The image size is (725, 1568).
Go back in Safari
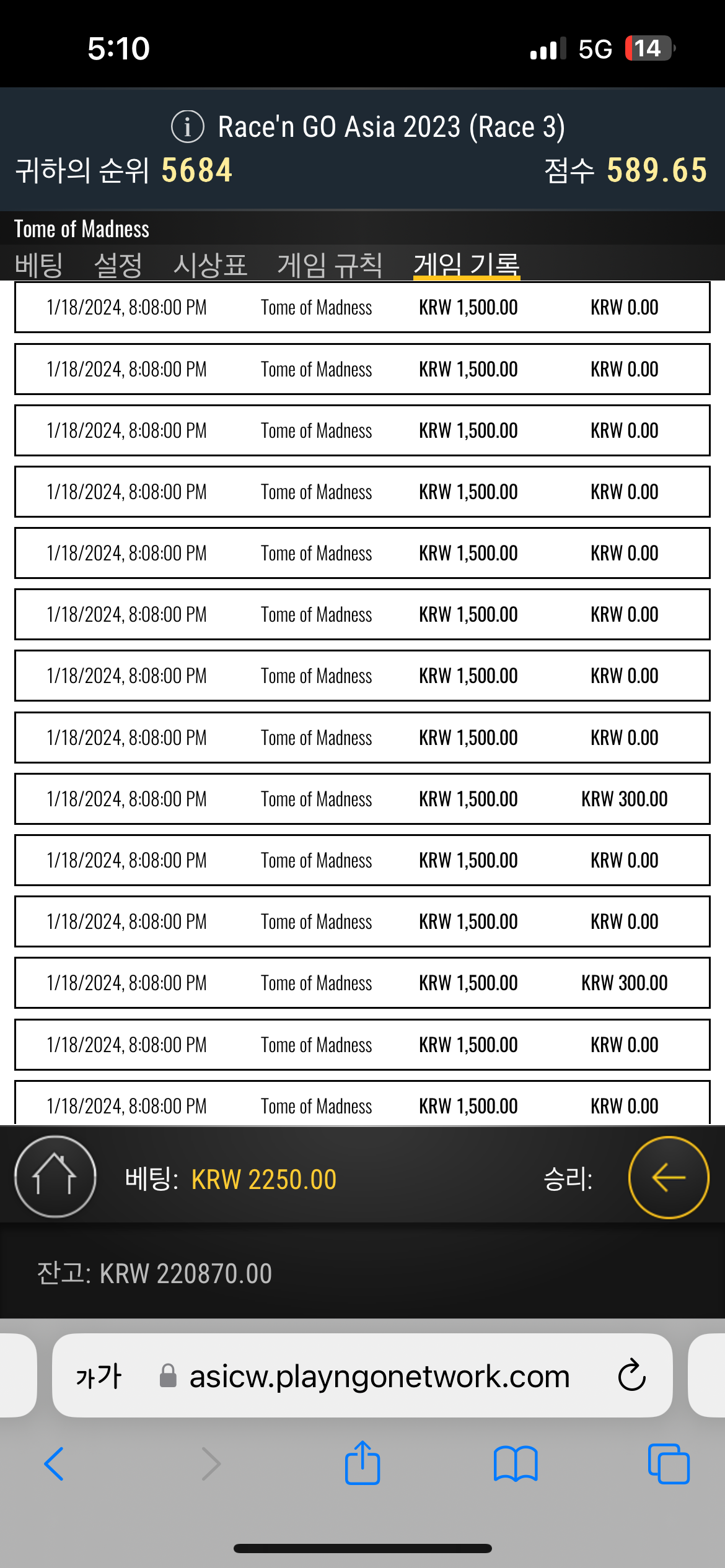pyautogui.click(x=54, y=1464)
